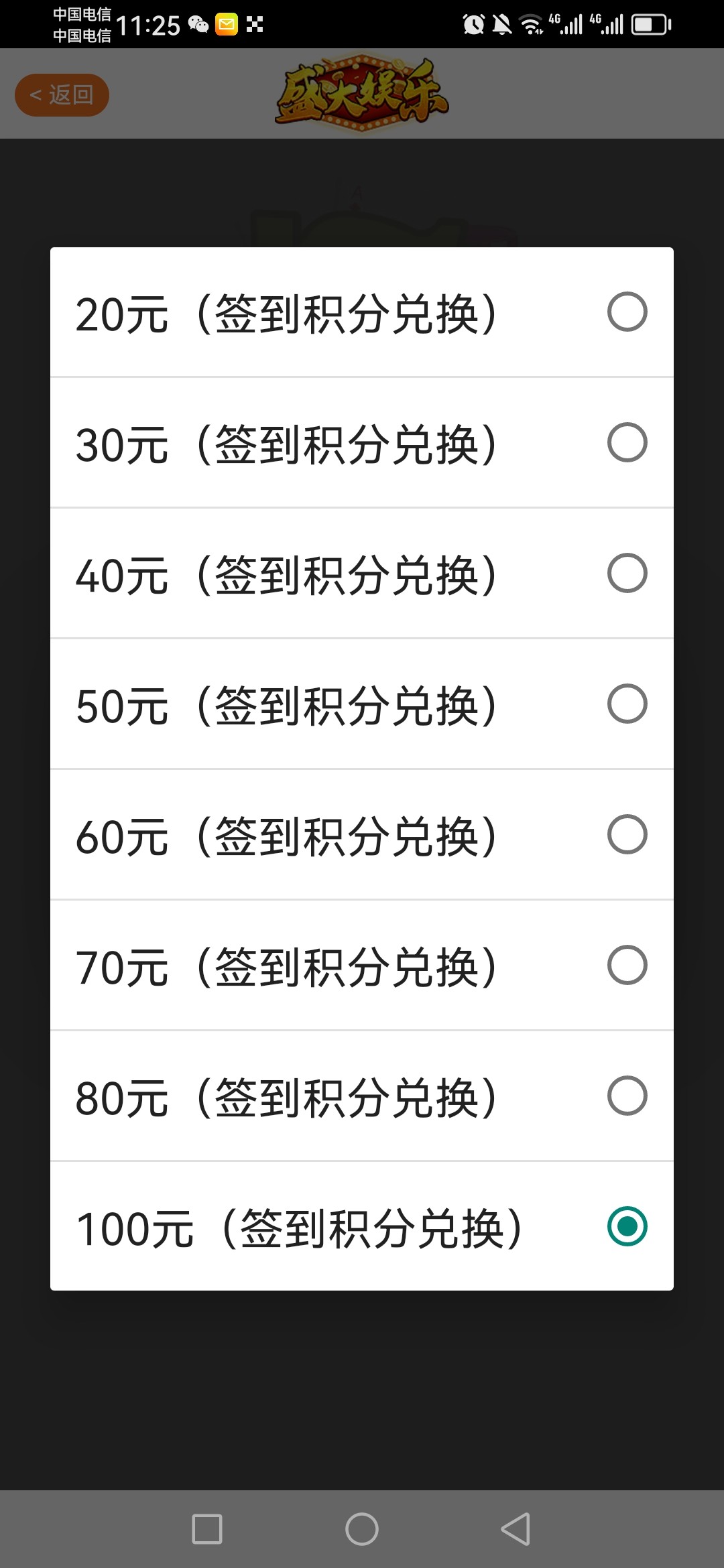This screenshot has width=724, height=1568.
Task: Pick the 40元 (签到积分兑换) option
Action: [x=362, y=574]
